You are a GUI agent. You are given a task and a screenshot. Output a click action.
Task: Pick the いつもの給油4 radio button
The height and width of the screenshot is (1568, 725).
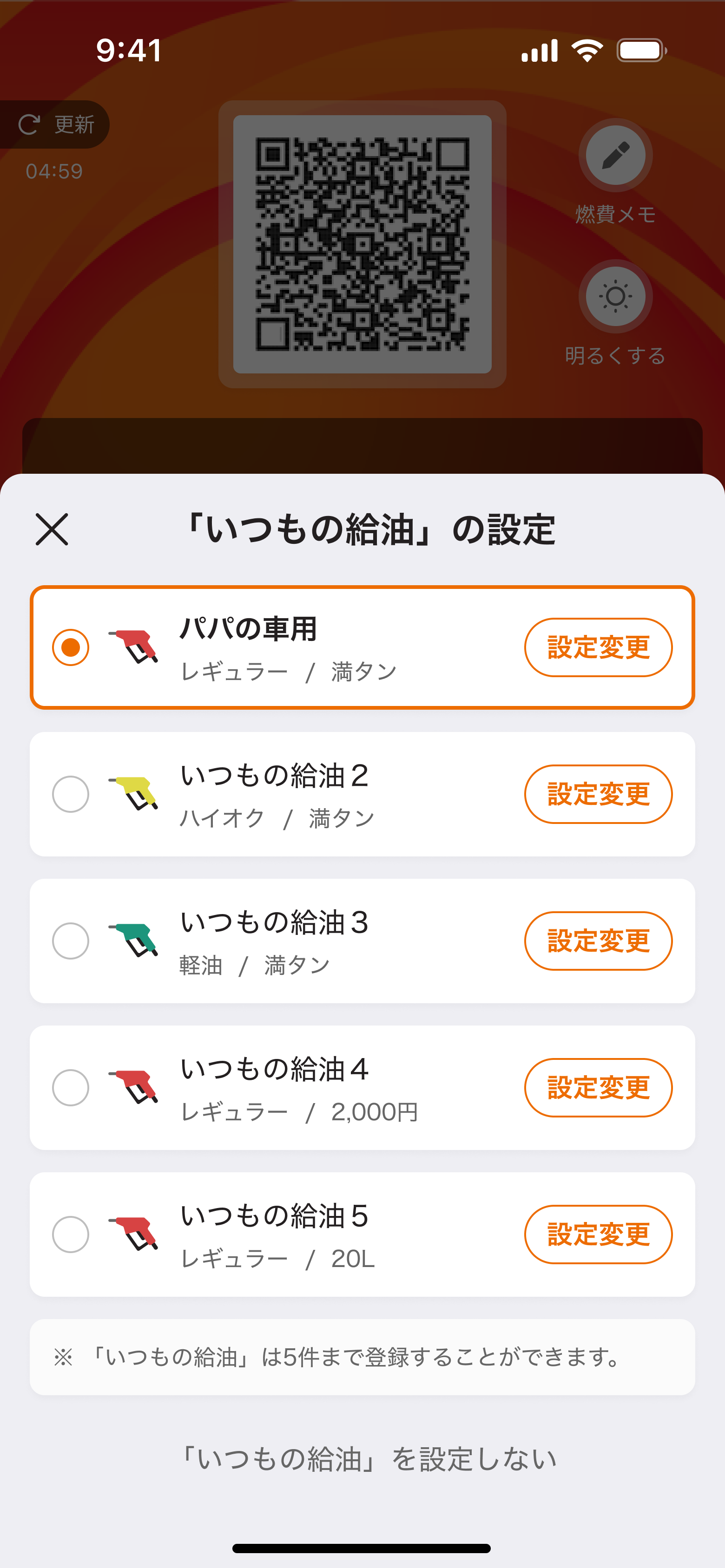pos(71,1087)
